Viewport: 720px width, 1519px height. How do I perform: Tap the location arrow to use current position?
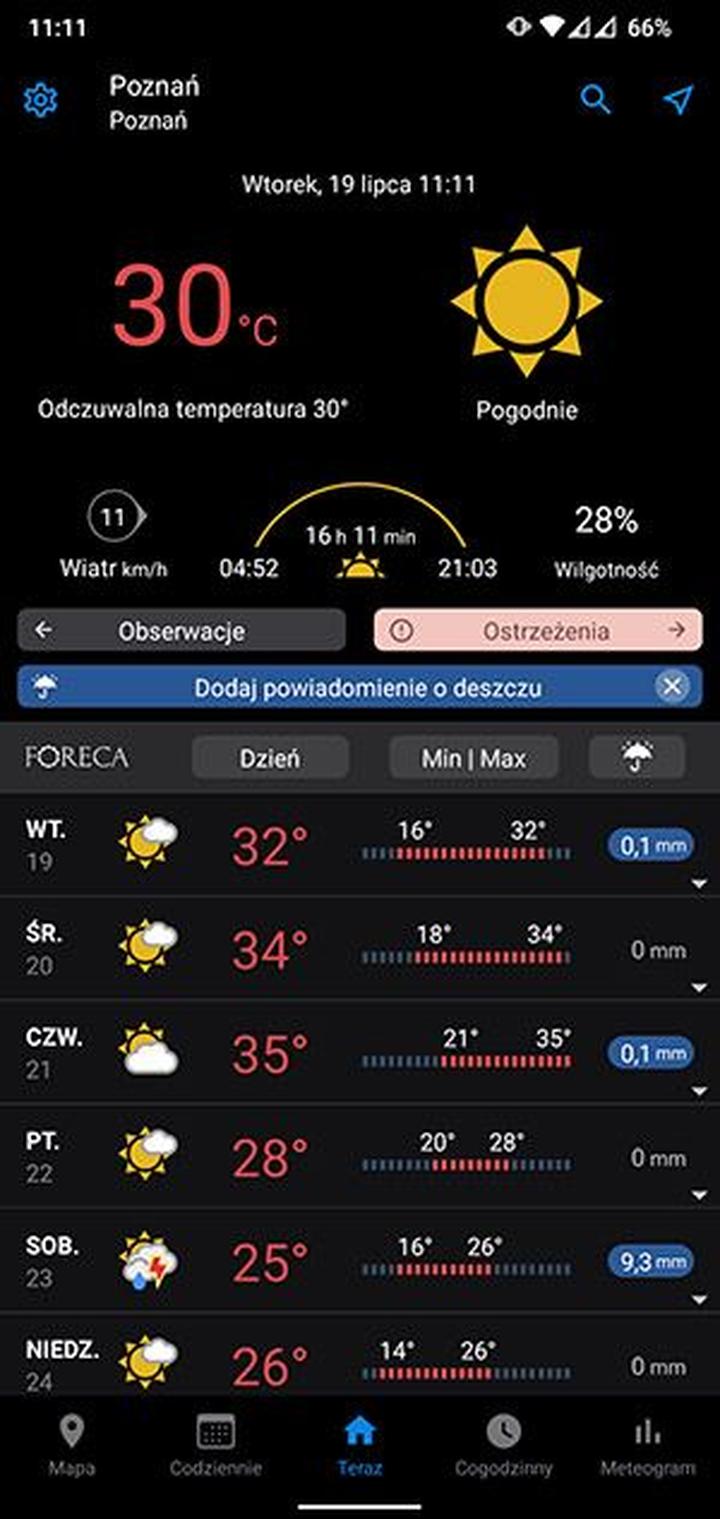click(x=679, y=98)
